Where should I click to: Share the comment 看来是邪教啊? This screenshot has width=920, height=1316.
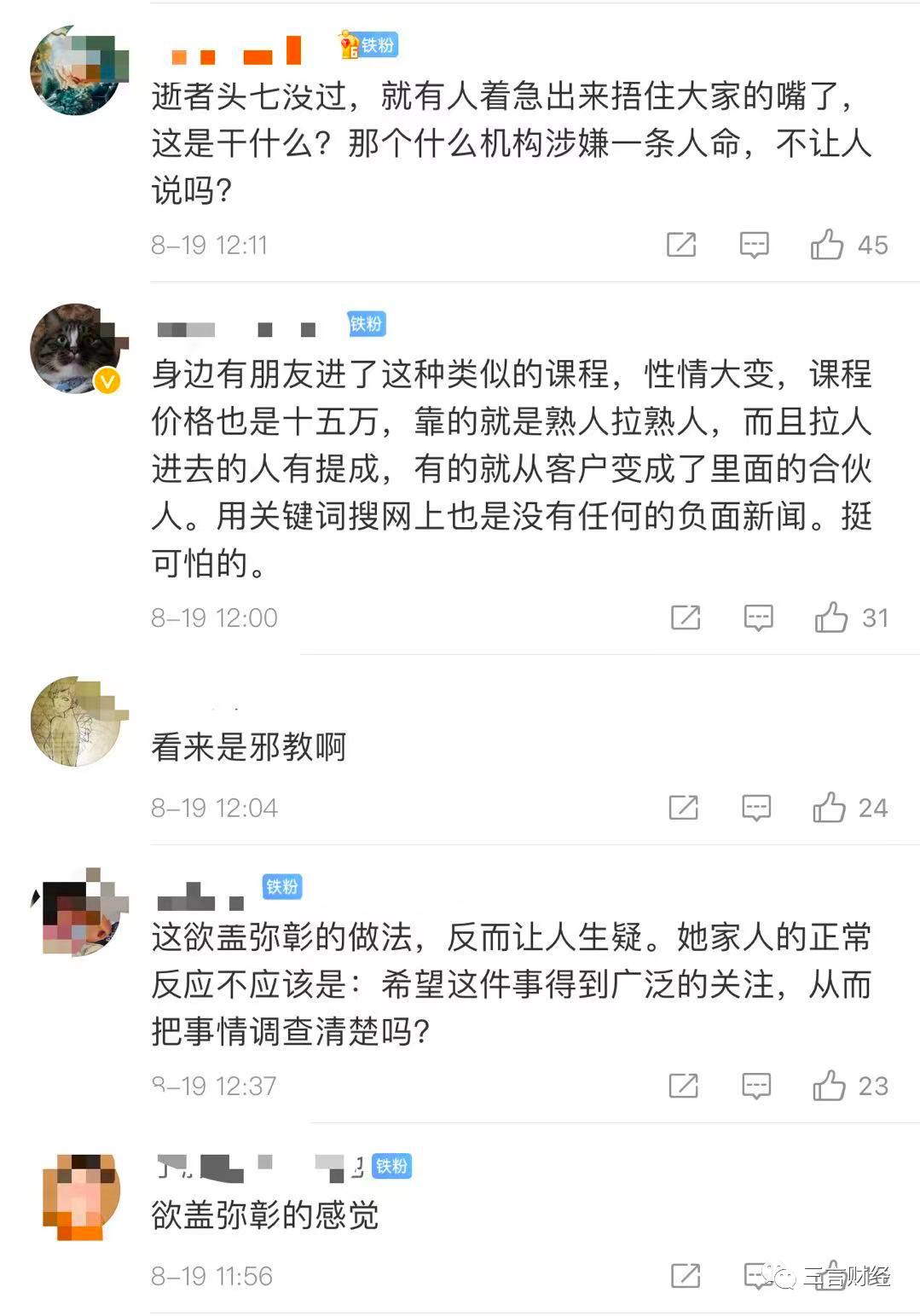(x=683, y=807)
